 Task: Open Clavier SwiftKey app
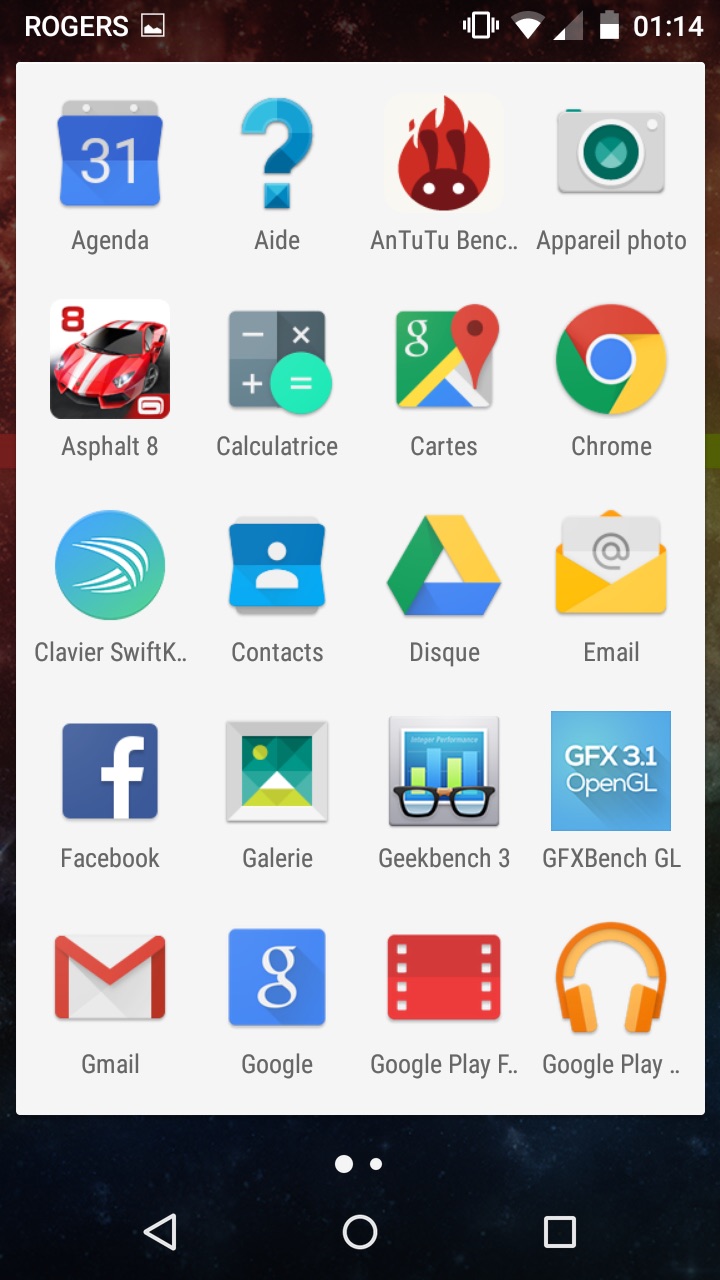coord(110,566)
